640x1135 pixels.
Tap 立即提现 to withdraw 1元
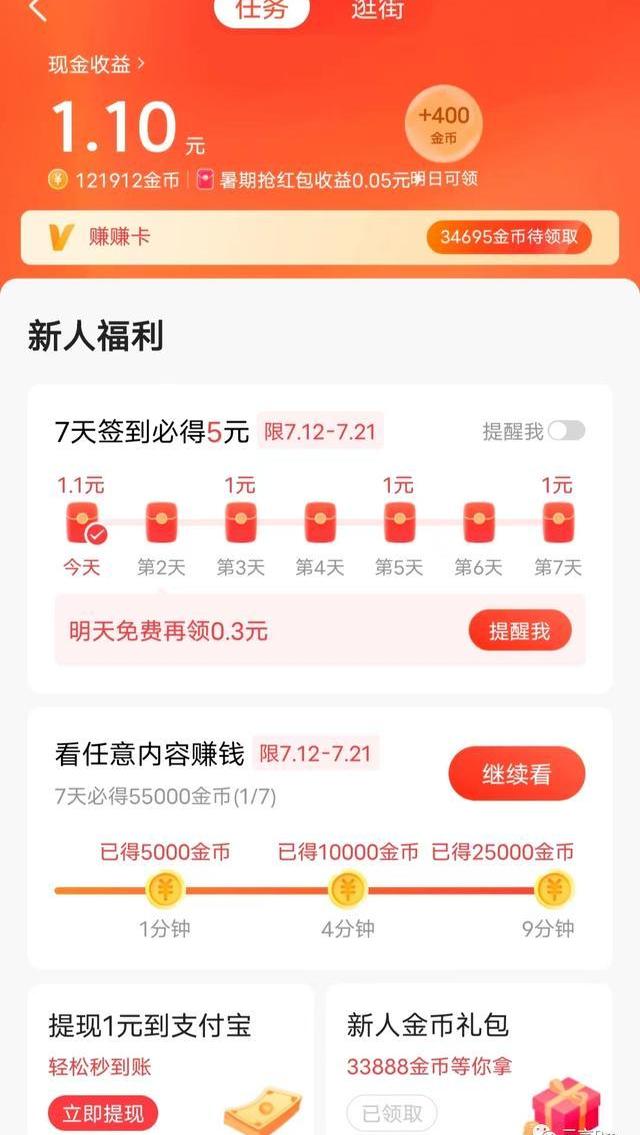point(103,1113)
